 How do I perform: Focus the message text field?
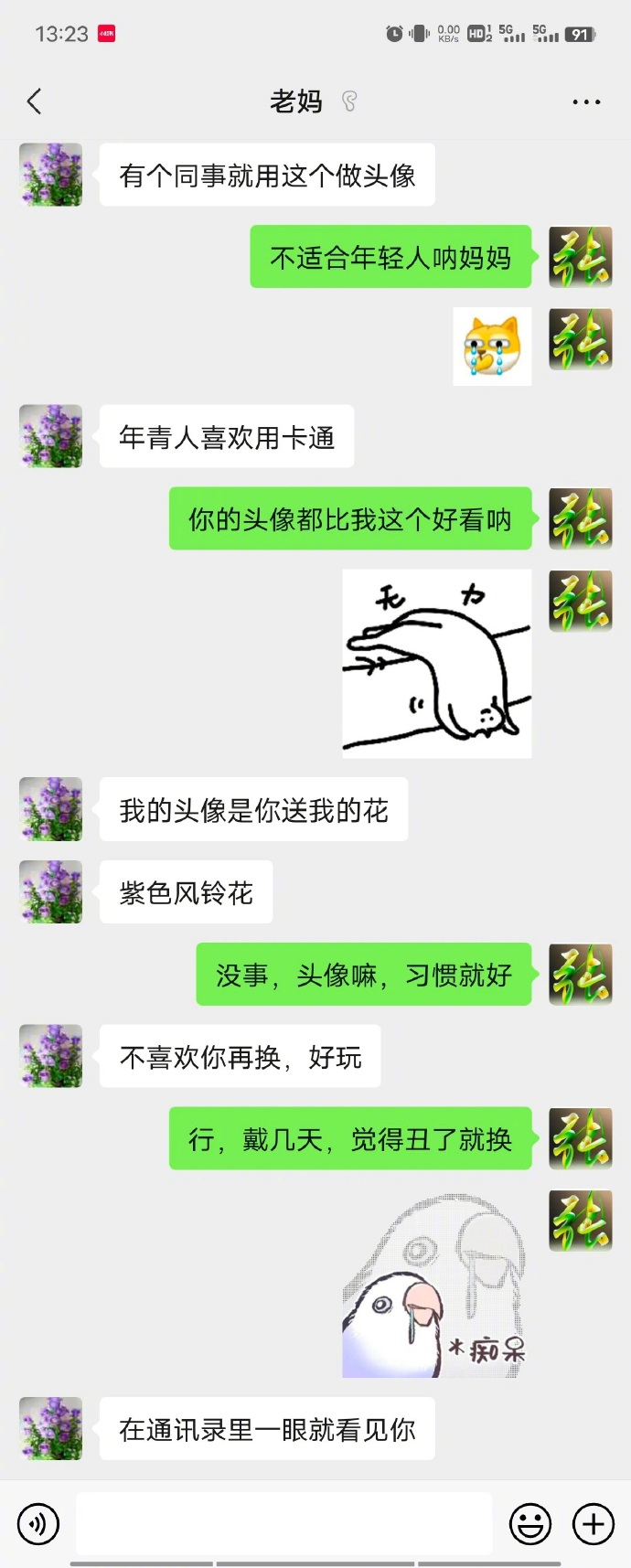click(283, 1524)
